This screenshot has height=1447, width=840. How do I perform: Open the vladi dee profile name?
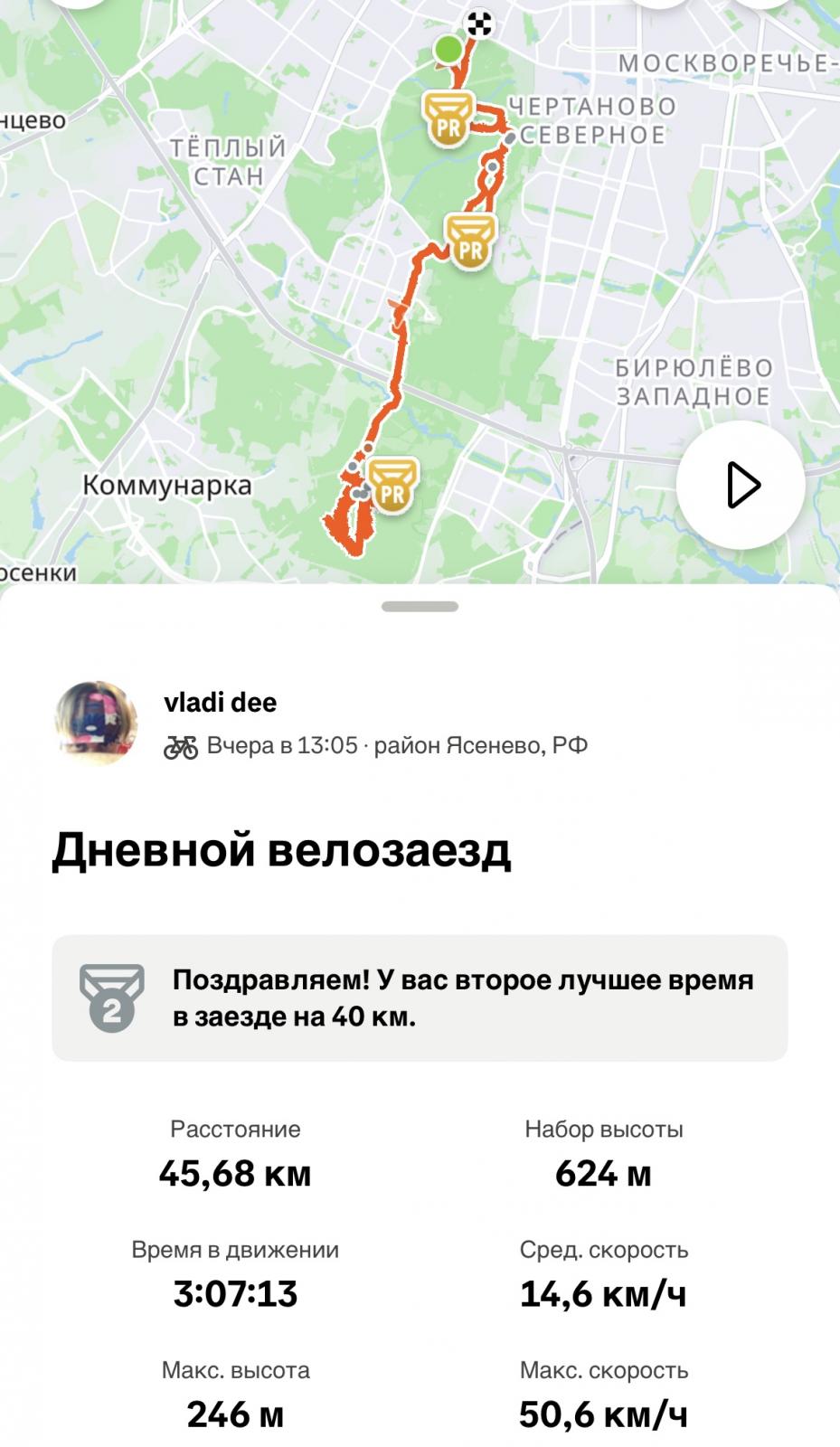point(221,702)
